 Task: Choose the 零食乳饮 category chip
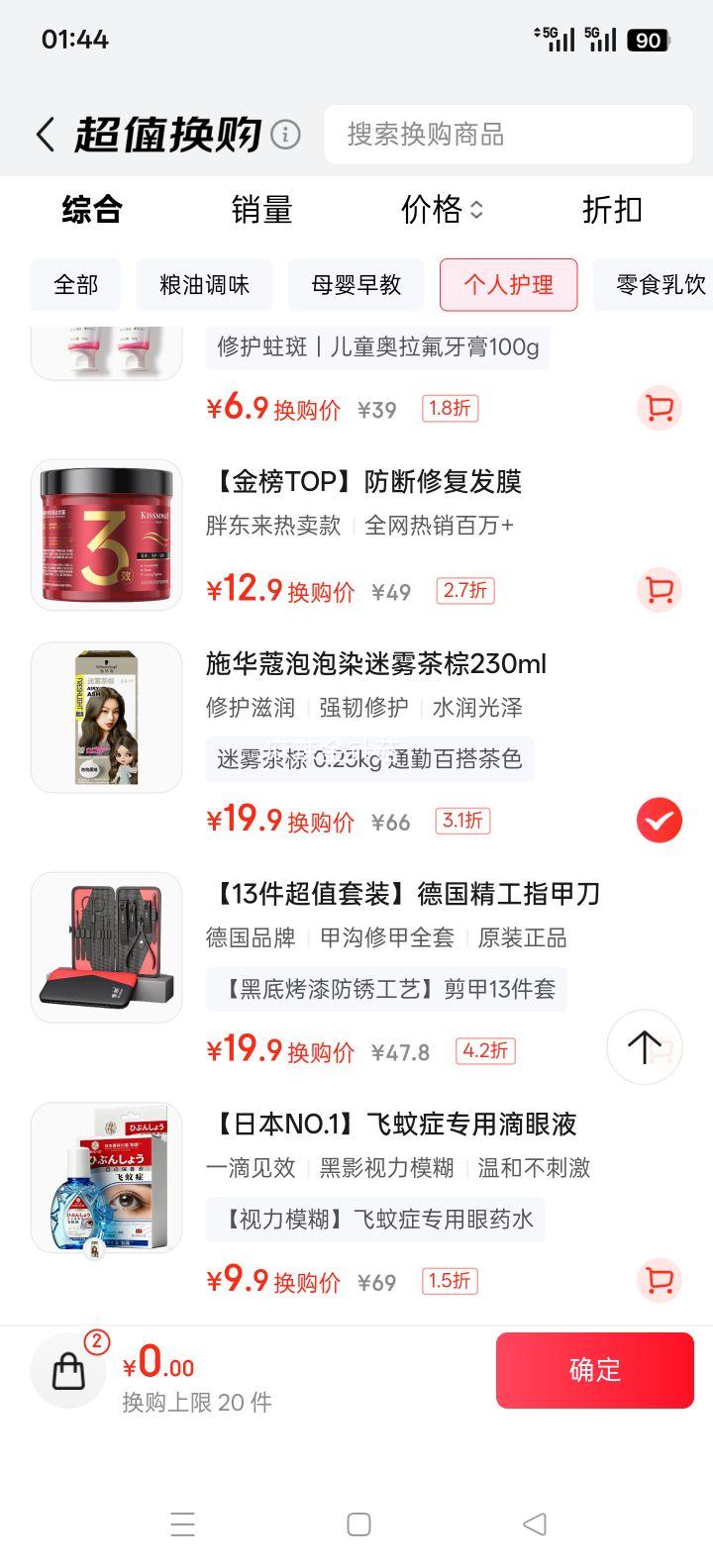click(660, 285)
